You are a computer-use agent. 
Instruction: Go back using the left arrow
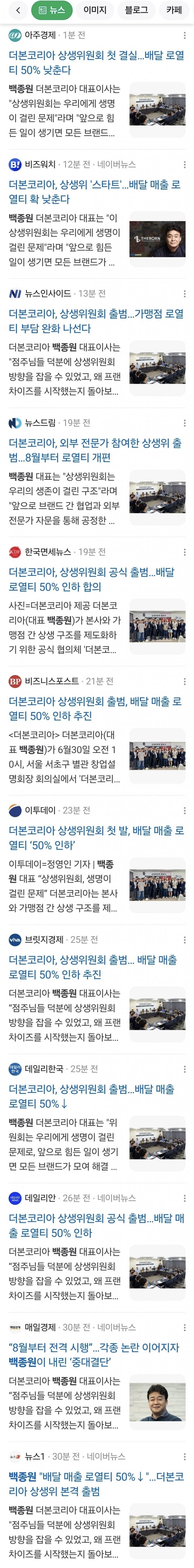click(18, 10)
